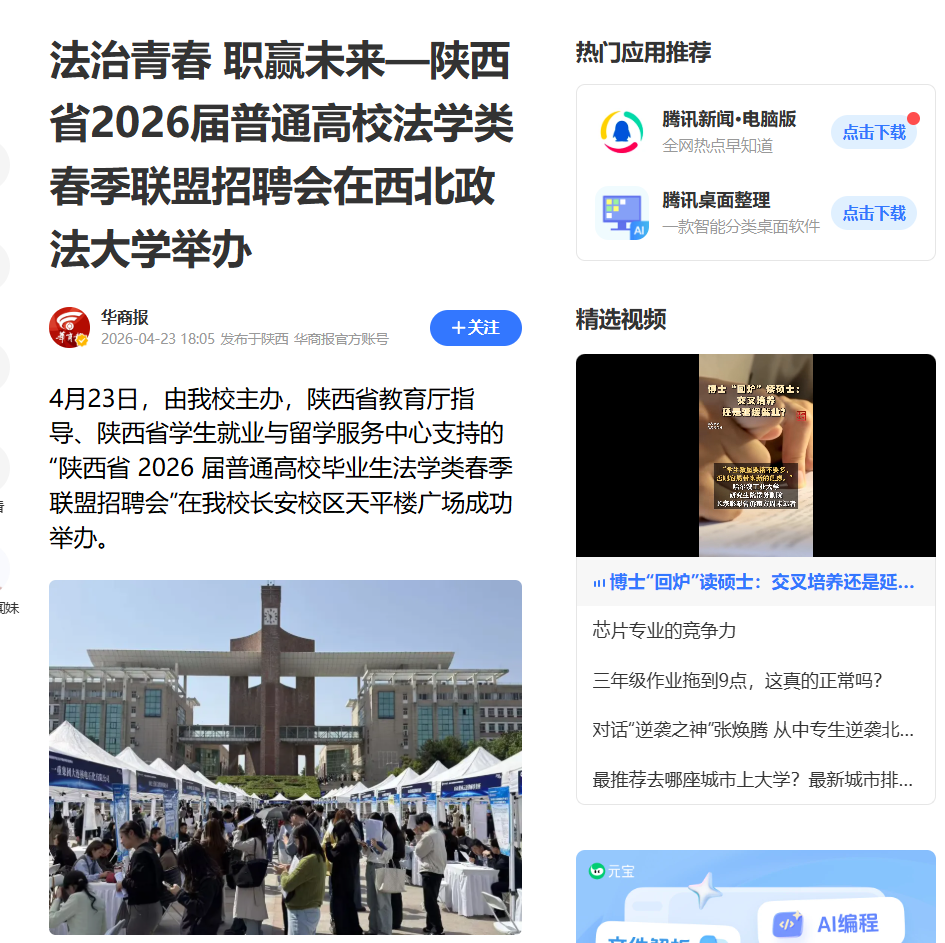Open the 华商报 author avatar
The image size is (945, 943).
pos(70,328)
